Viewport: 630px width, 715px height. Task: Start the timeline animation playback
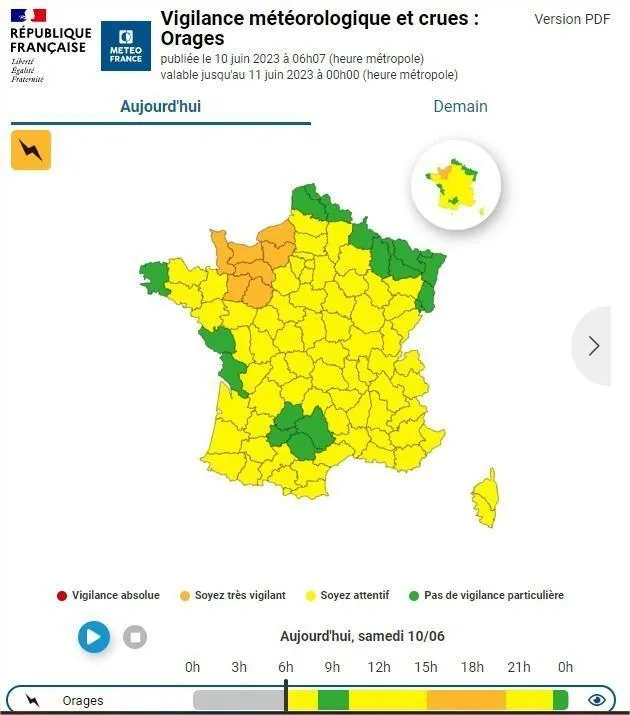tap(94, 636)
